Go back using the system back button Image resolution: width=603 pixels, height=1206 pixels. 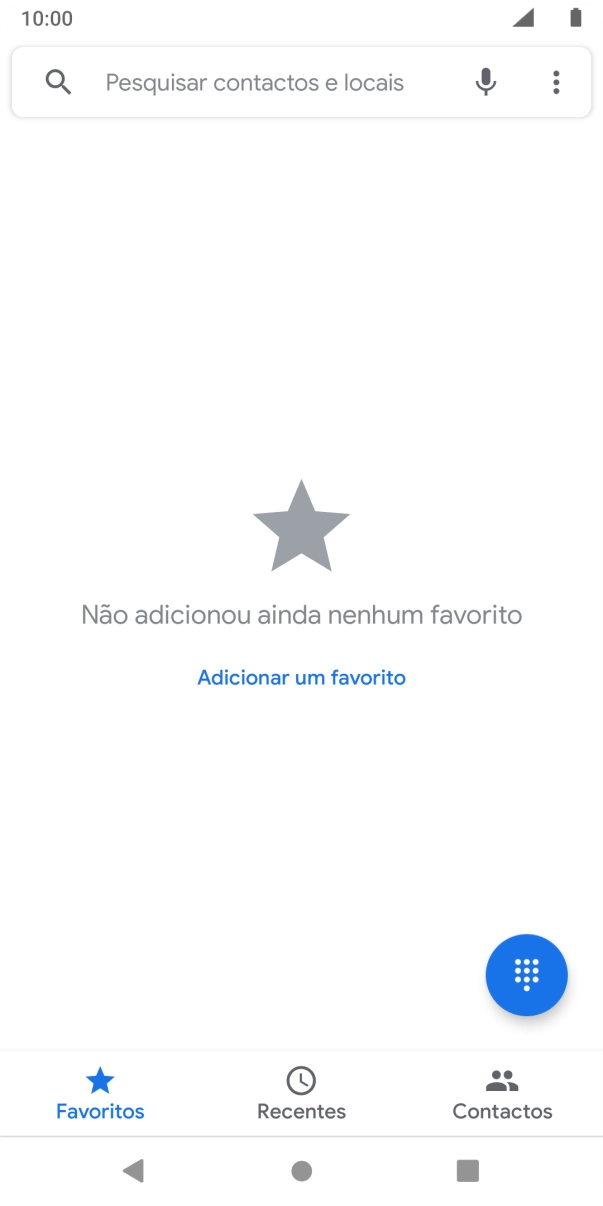pyautogui.click(x=133, y=1170)
